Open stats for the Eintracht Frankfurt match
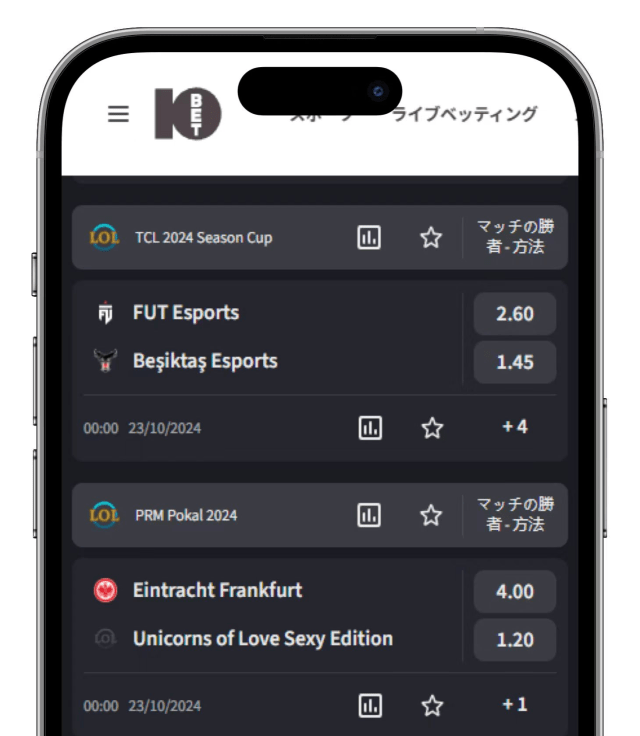This screenshot has height=736, width=640. click(x=370, y=706)
